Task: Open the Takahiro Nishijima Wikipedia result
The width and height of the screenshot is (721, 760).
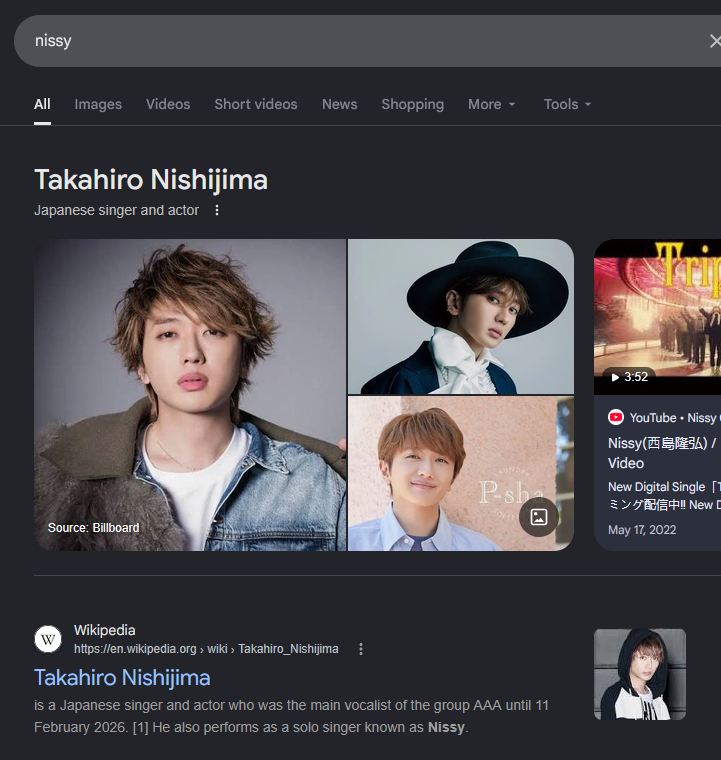Action: pos(122,678)
